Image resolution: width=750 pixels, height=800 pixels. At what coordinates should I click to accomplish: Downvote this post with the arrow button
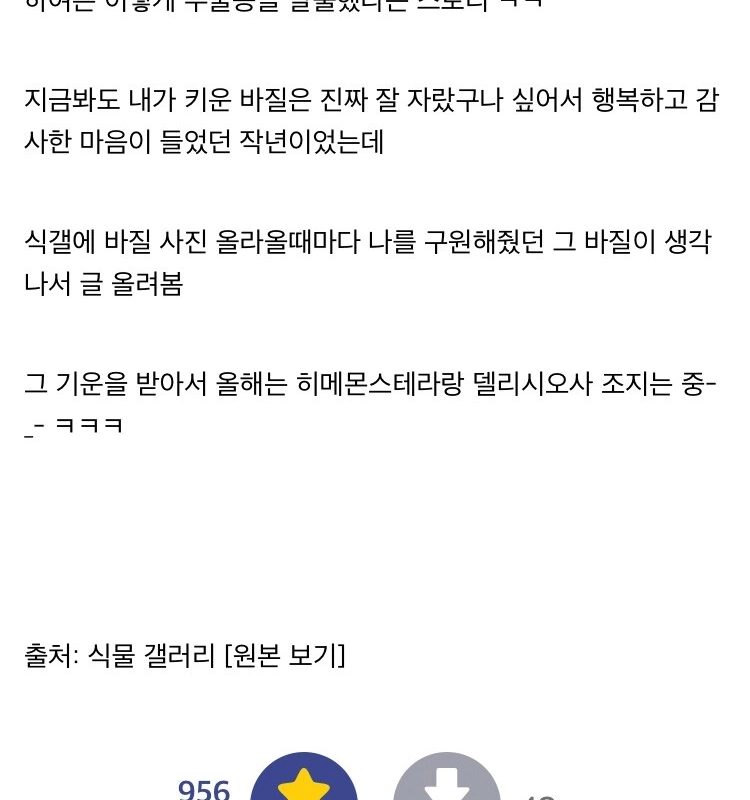click(x=446, y=784)
